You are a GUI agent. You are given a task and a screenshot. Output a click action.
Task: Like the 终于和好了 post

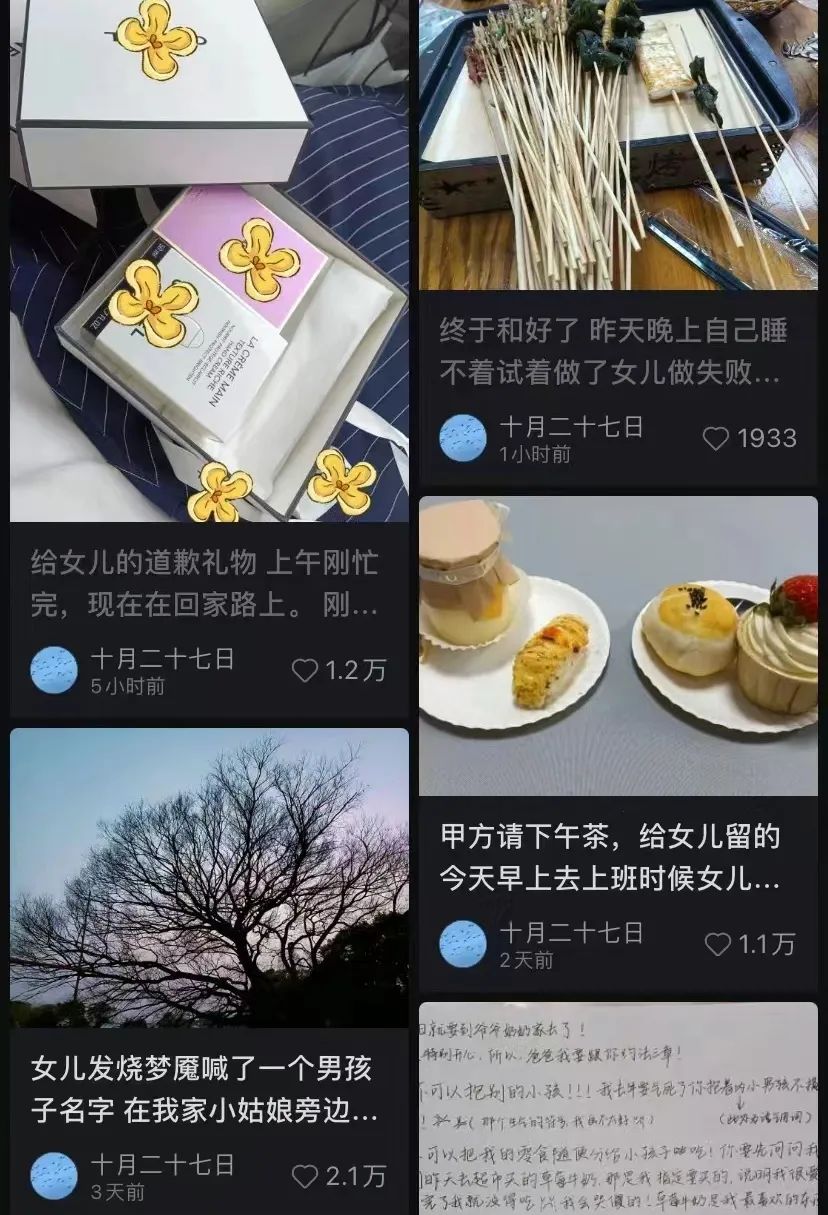coord(716,438)
